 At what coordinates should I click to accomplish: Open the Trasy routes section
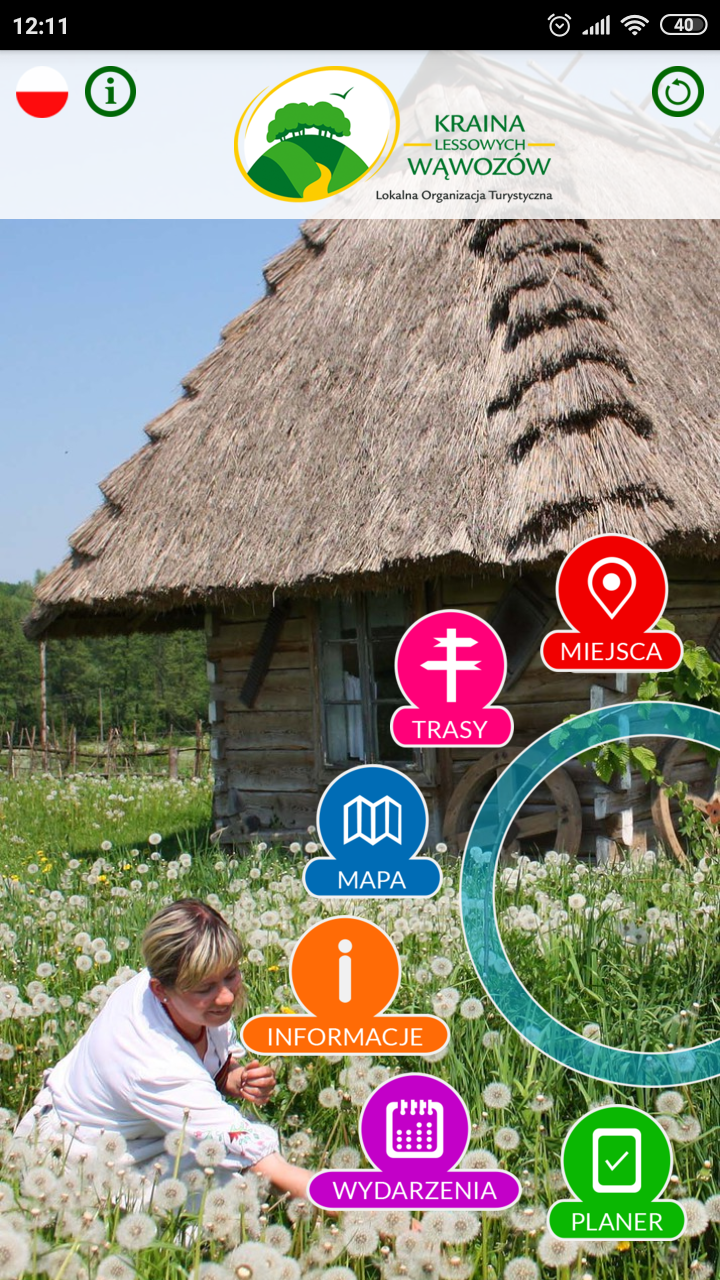pyautogui.click(x=451, y=678)
